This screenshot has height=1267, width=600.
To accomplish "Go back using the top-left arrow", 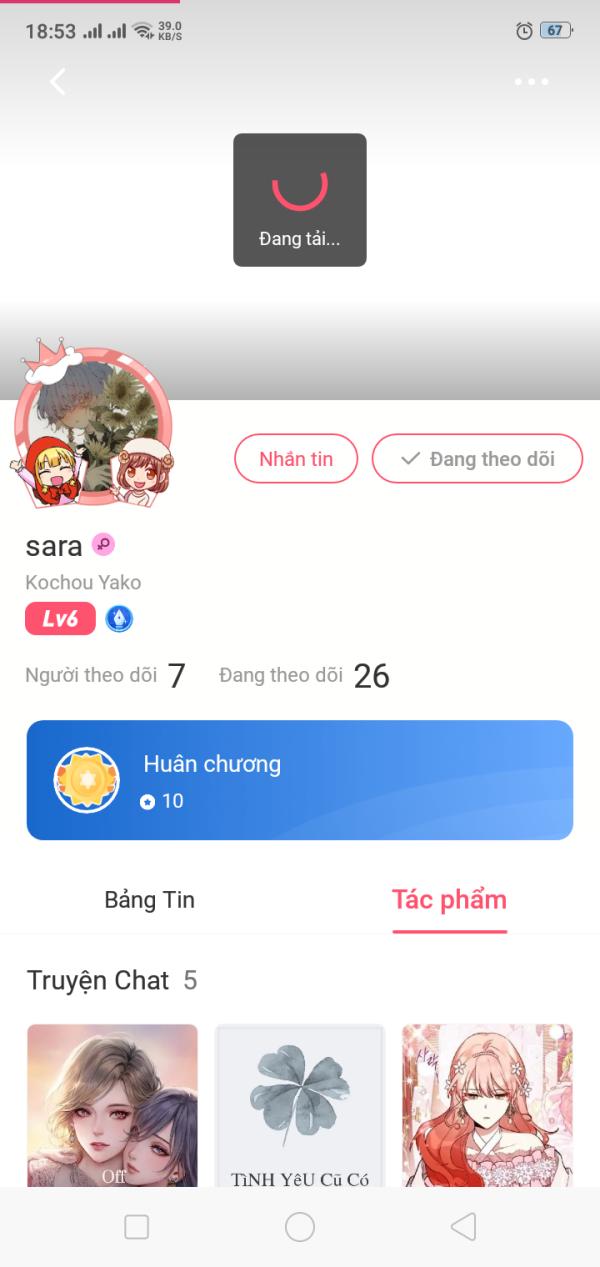I will coord(58,82).
